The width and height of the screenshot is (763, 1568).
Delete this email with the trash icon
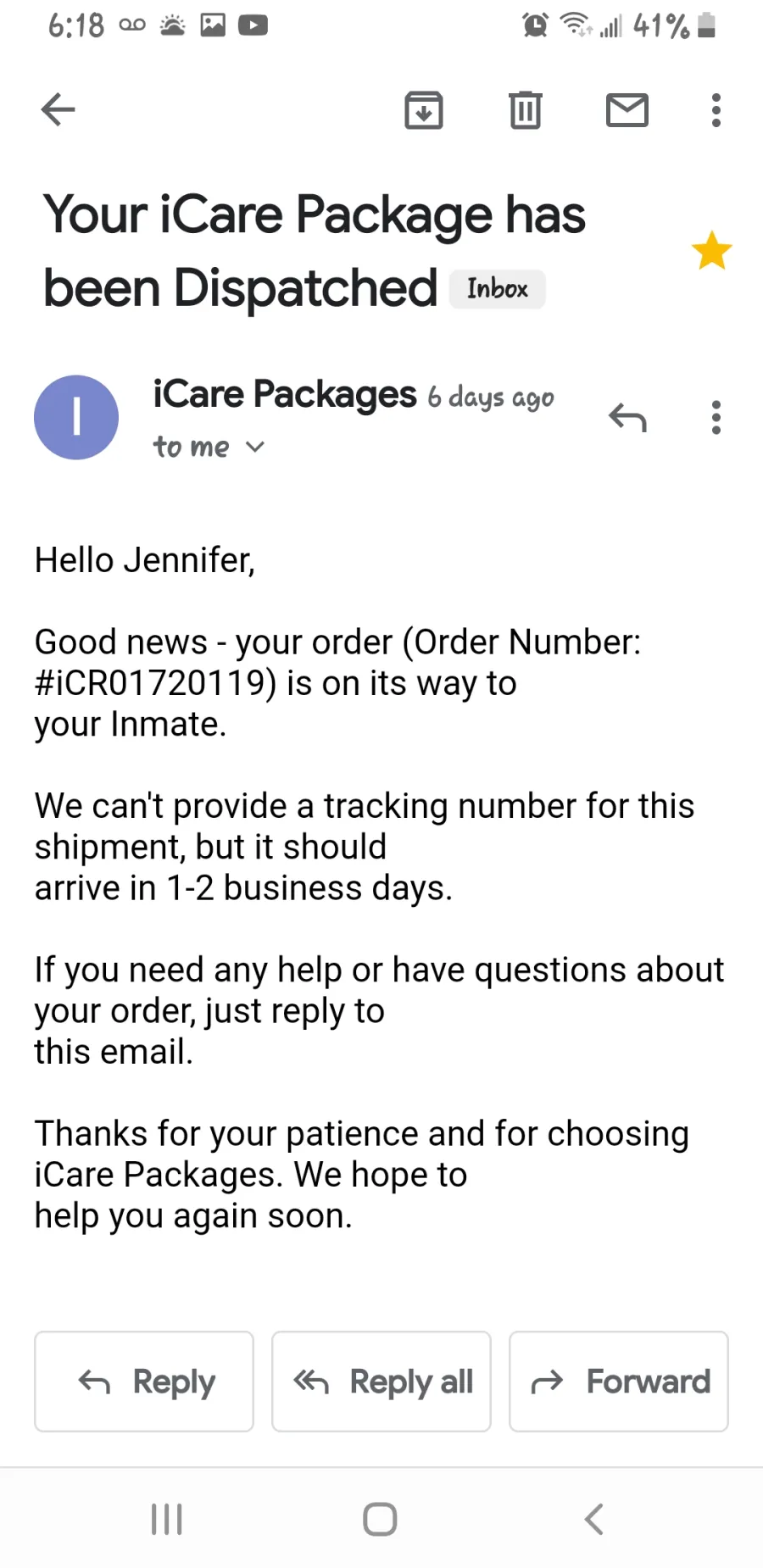(526, 110)
